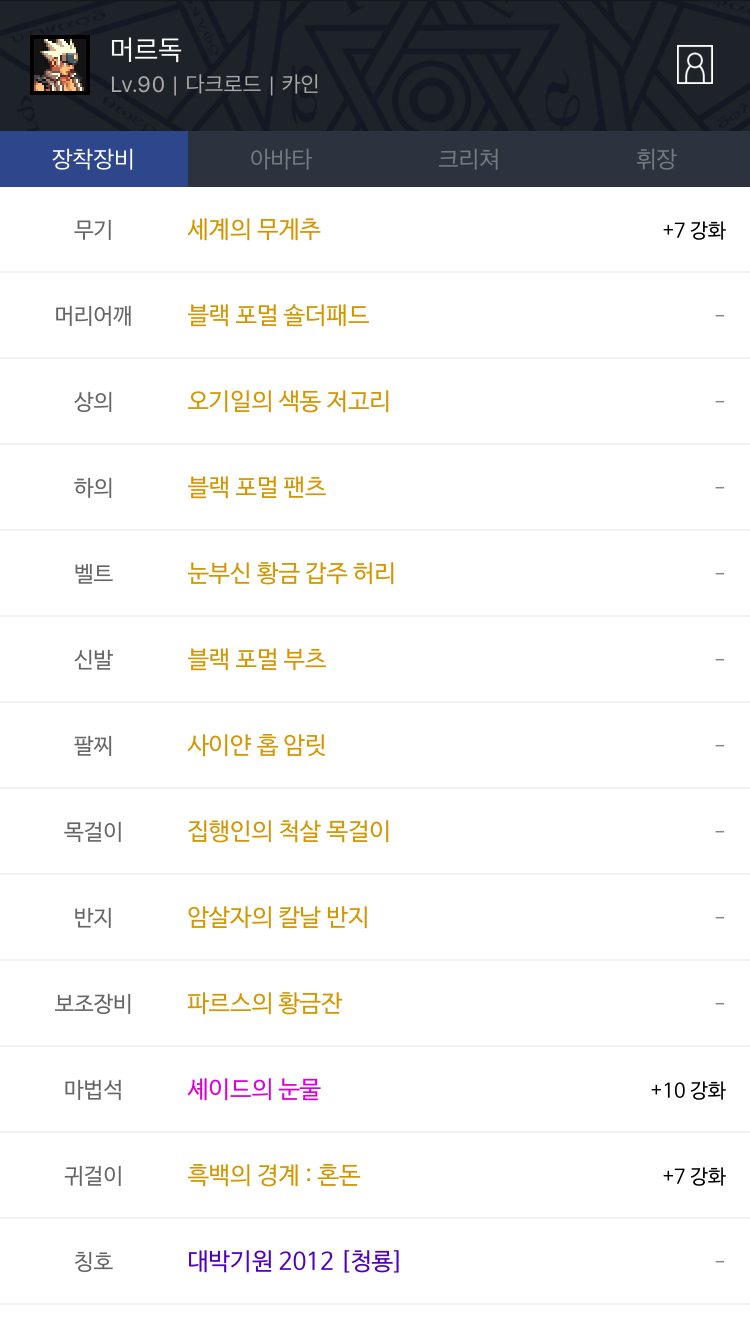
Task: View title 대박기원 2012 [청룡]
Action: pos(294,1261)
